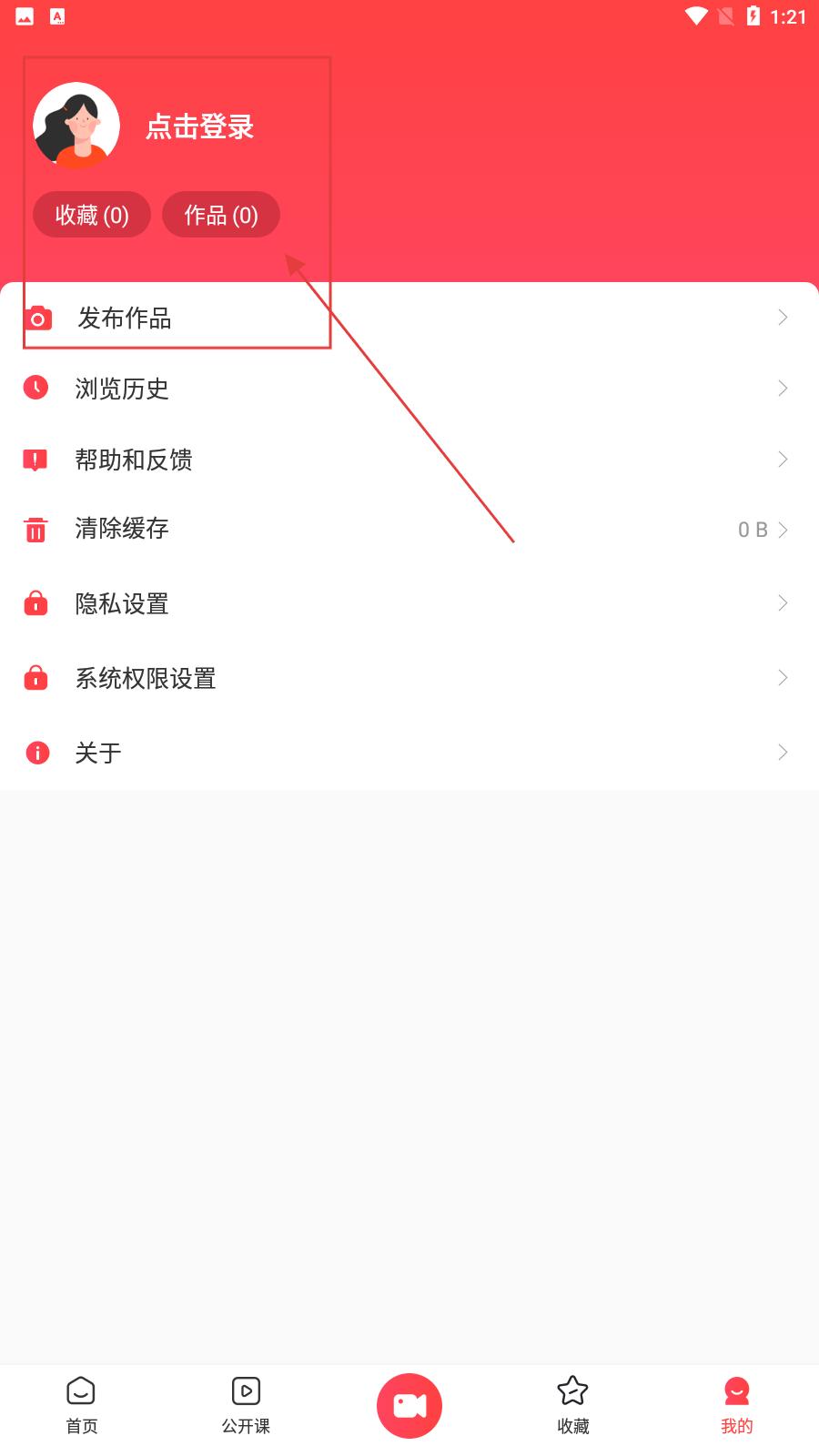This screenshot has width=819, height=1456.
Task: Select 清除缓存 to clear cache
Action: (409, 530)
